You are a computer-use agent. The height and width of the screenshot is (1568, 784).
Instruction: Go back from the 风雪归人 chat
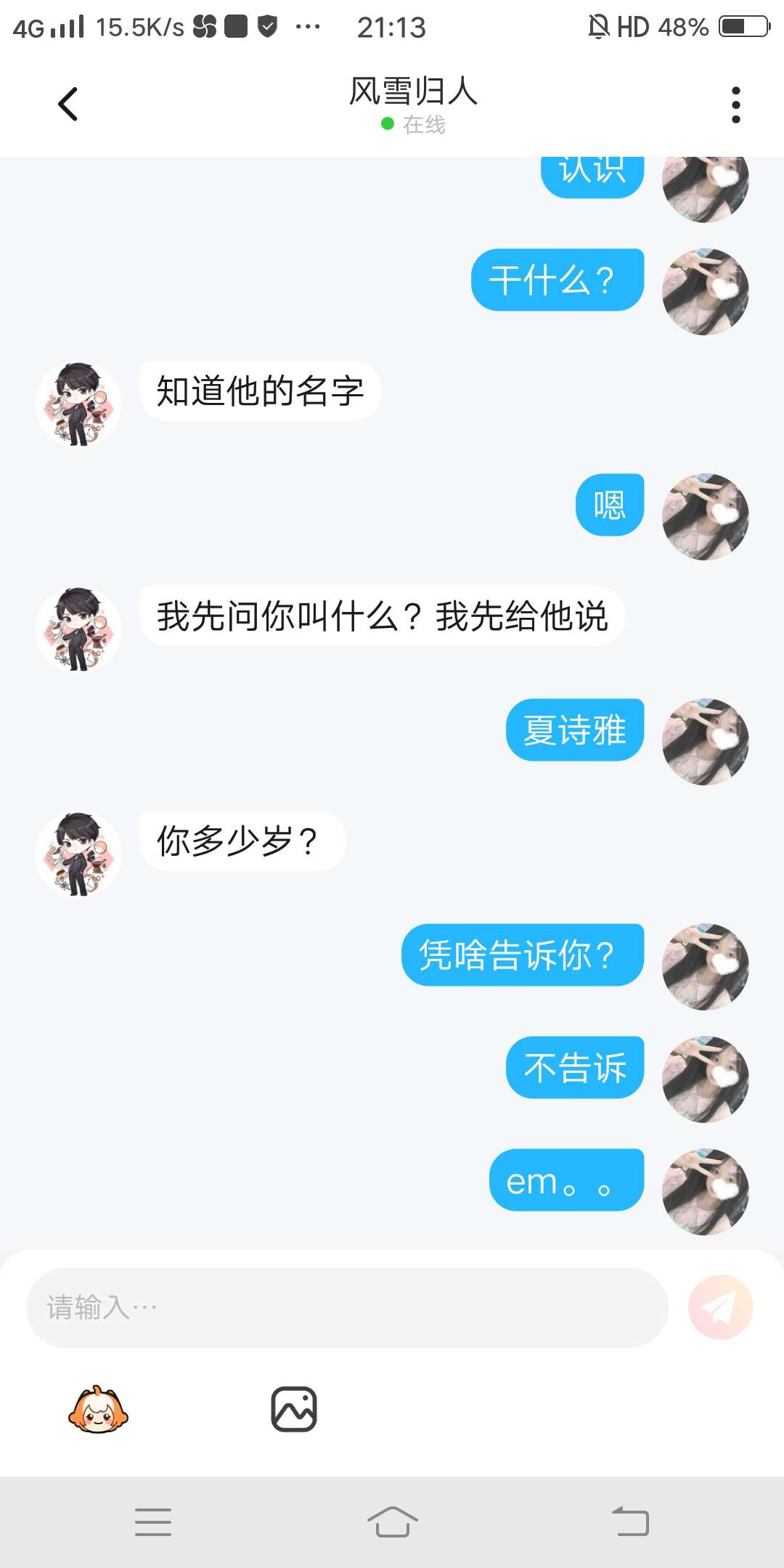click(68, 104)
